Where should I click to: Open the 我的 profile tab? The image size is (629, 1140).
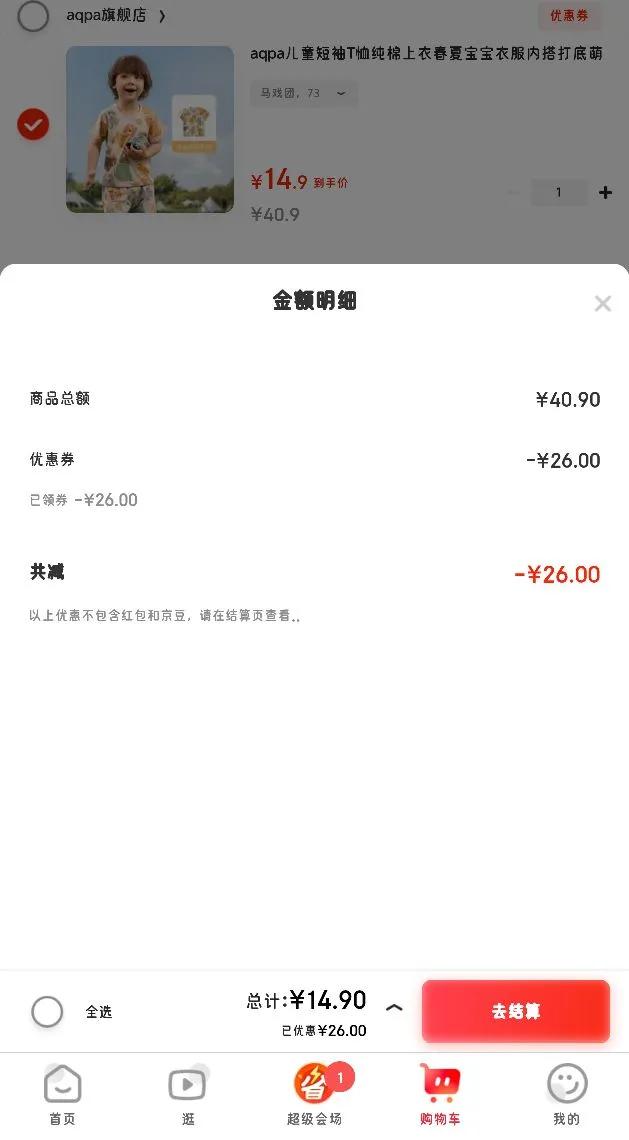tap(566, 1094)
